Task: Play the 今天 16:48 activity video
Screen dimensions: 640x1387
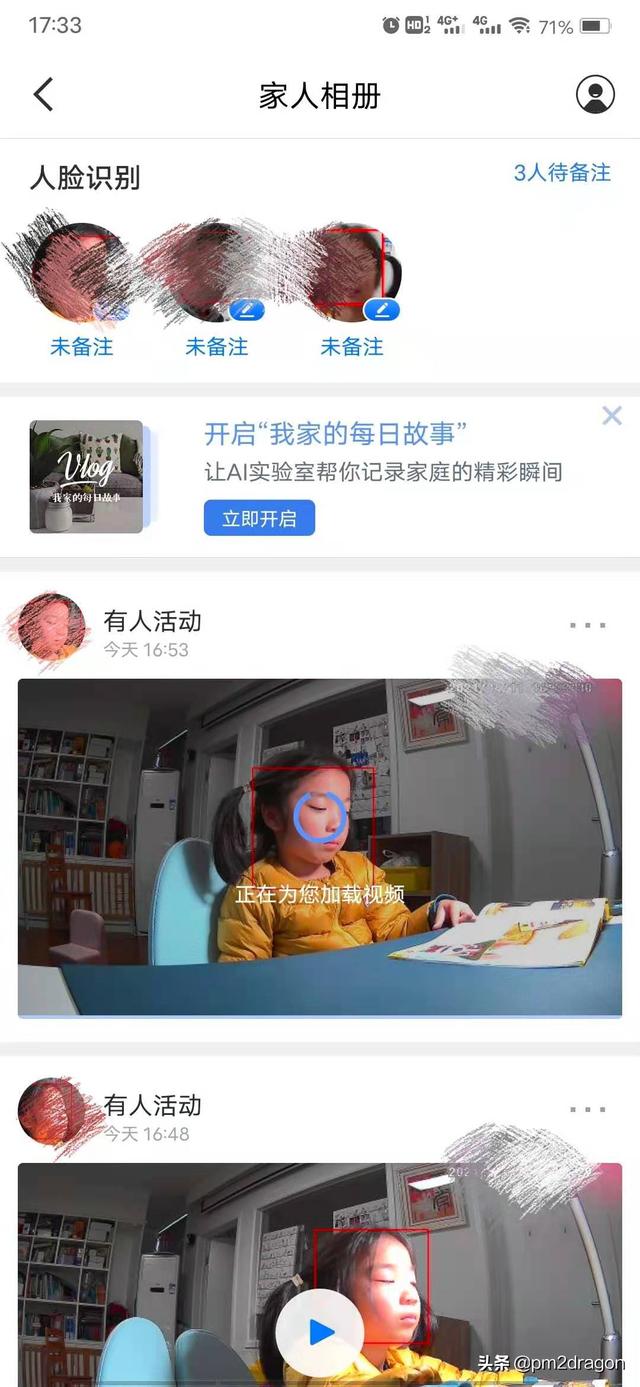Action: [x=320, y=1332]
